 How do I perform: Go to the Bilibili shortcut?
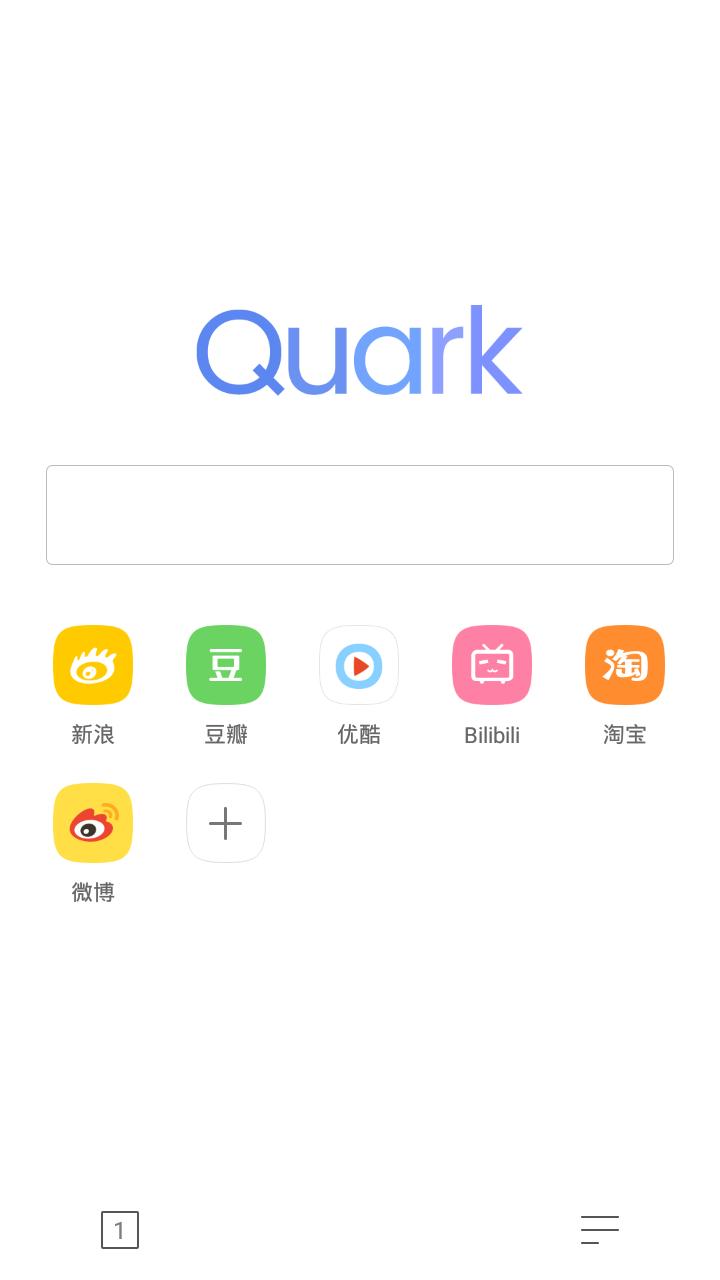(x=492, y=665)
